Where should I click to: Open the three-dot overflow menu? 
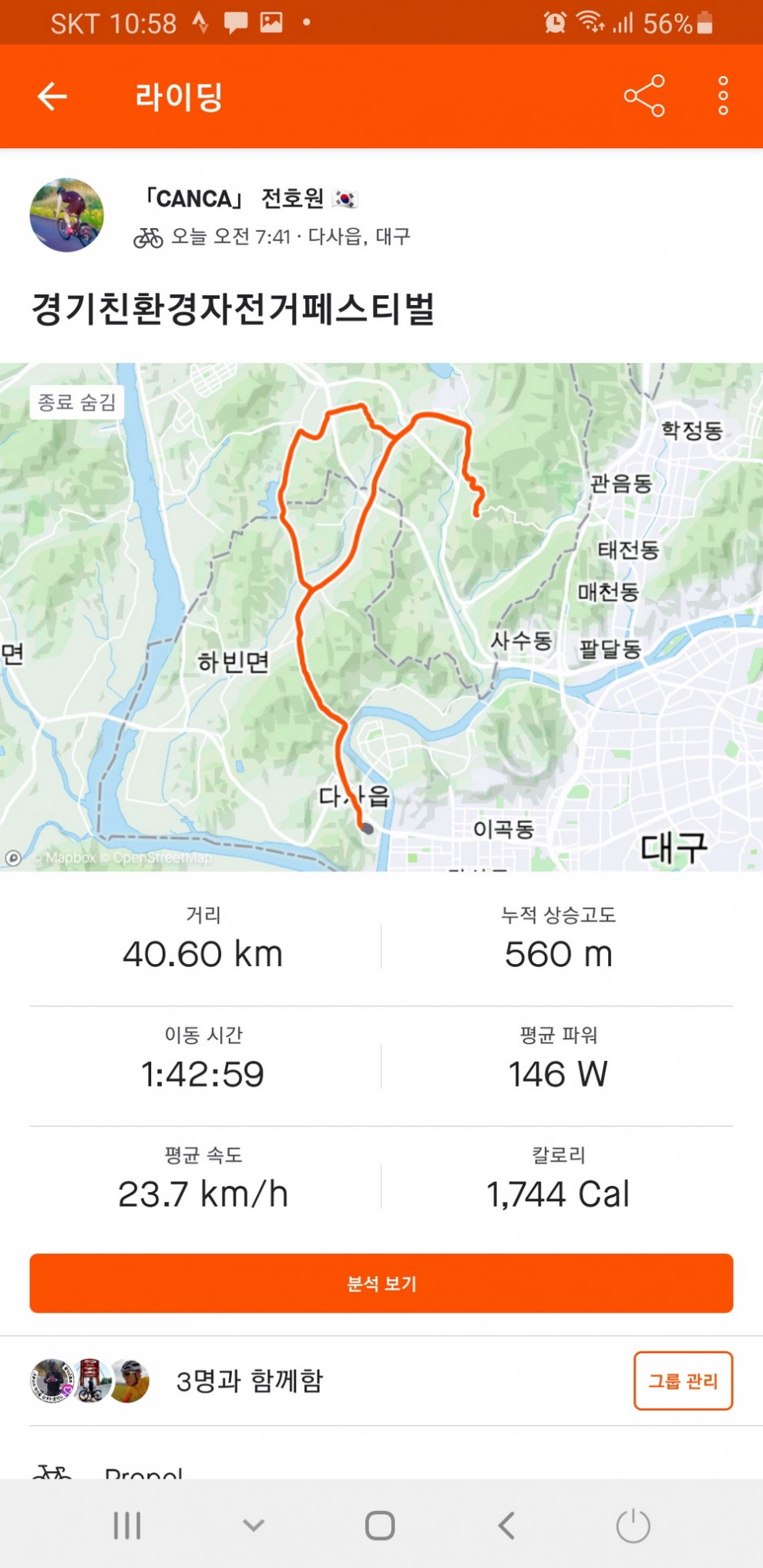(x=722, y=96)
